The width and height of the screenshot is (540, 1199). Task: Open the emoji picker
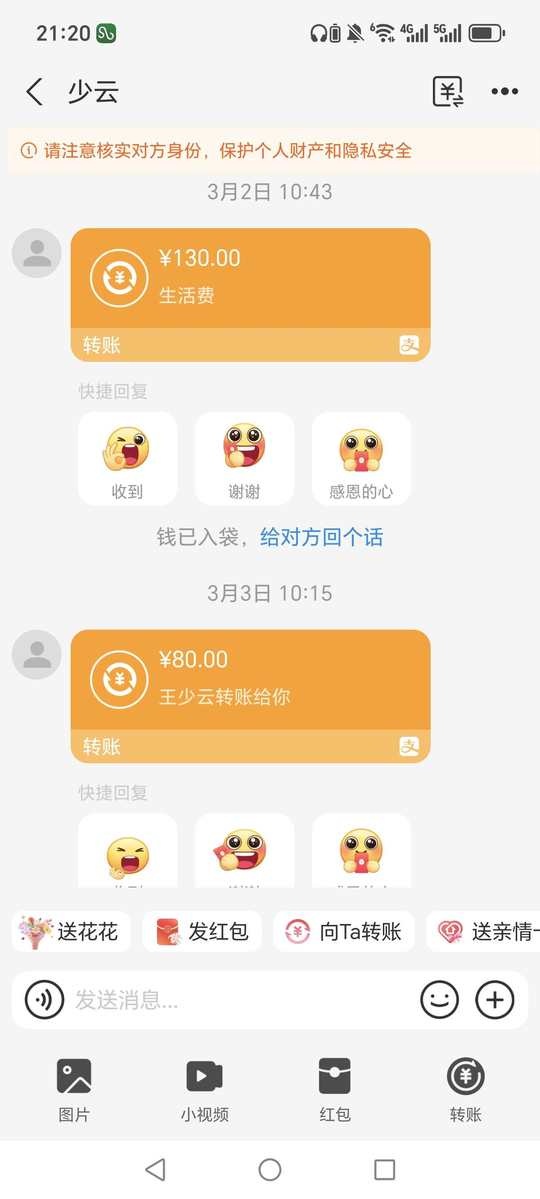[x=440, y=999]
